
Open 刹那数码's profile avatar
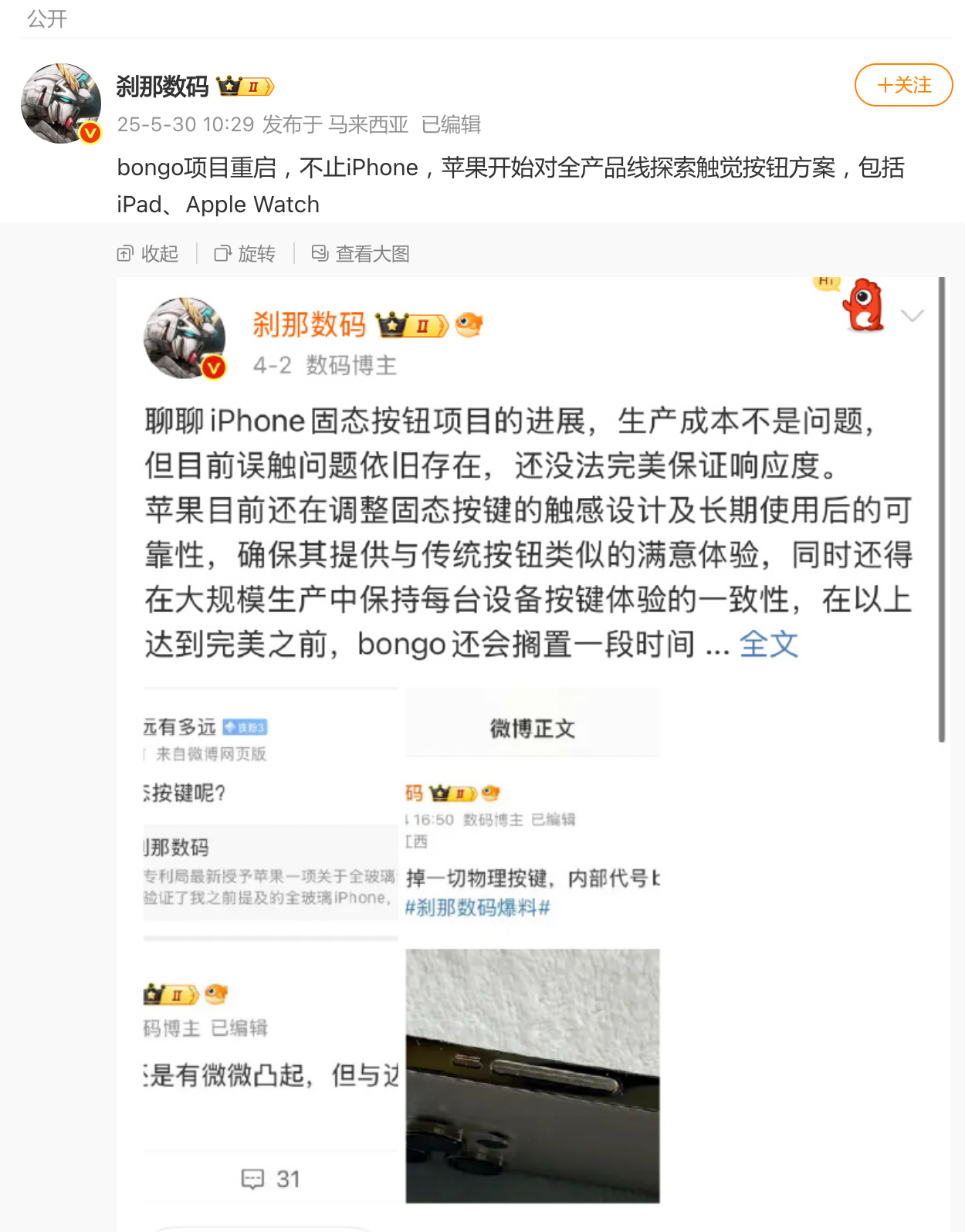[61, 103]
